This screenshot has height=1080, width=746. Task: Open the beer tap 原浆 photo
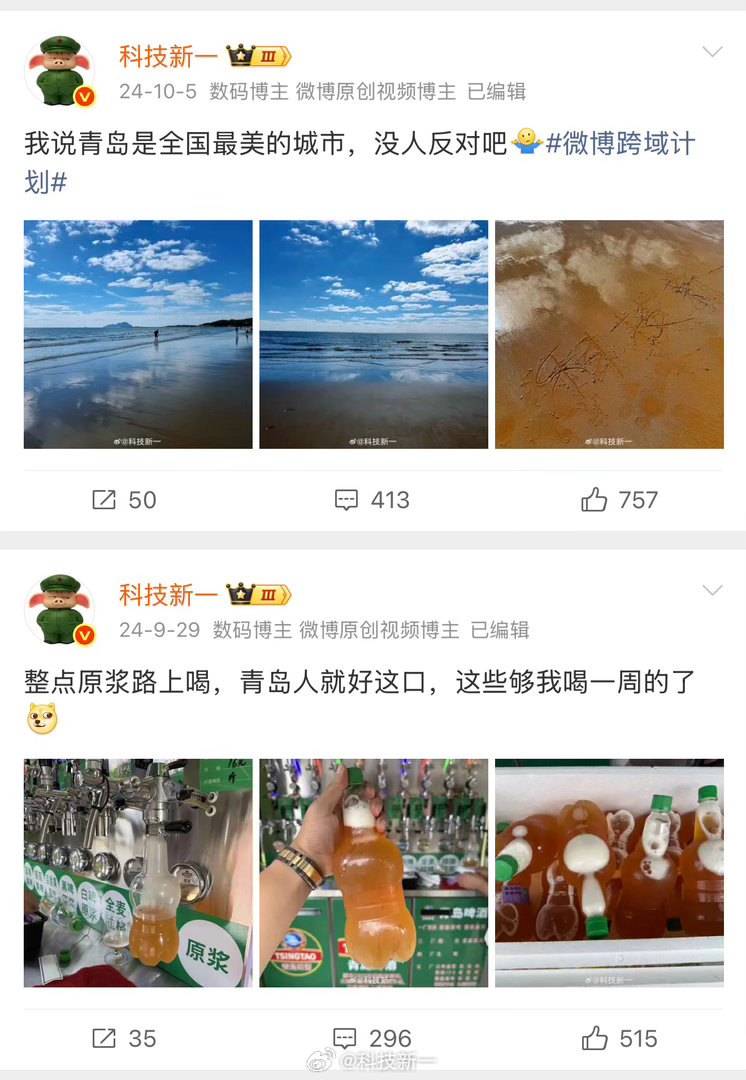coord(138,873)
